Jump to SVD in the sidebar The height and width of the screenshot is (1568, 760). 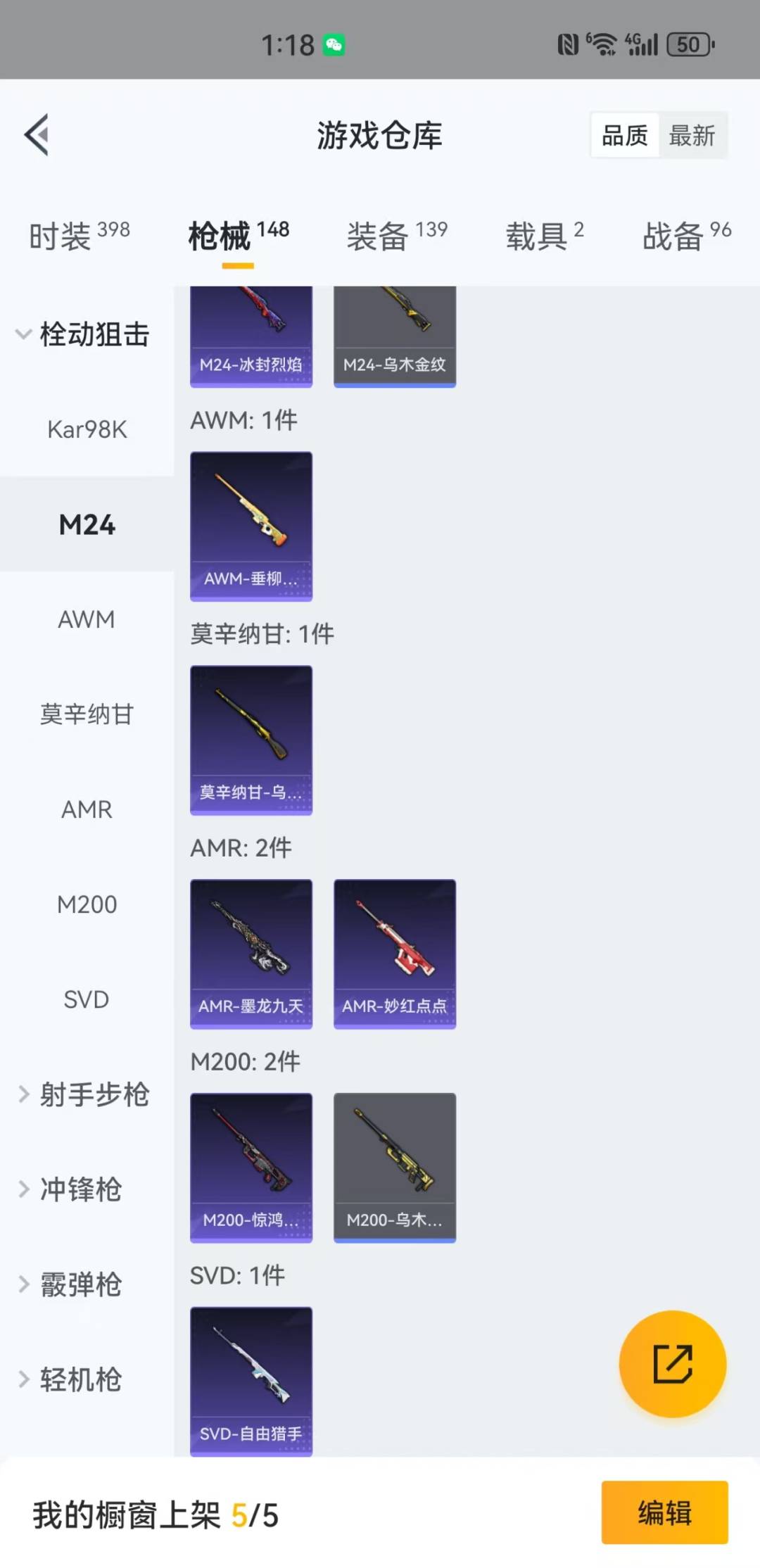[x=87, y=999]
